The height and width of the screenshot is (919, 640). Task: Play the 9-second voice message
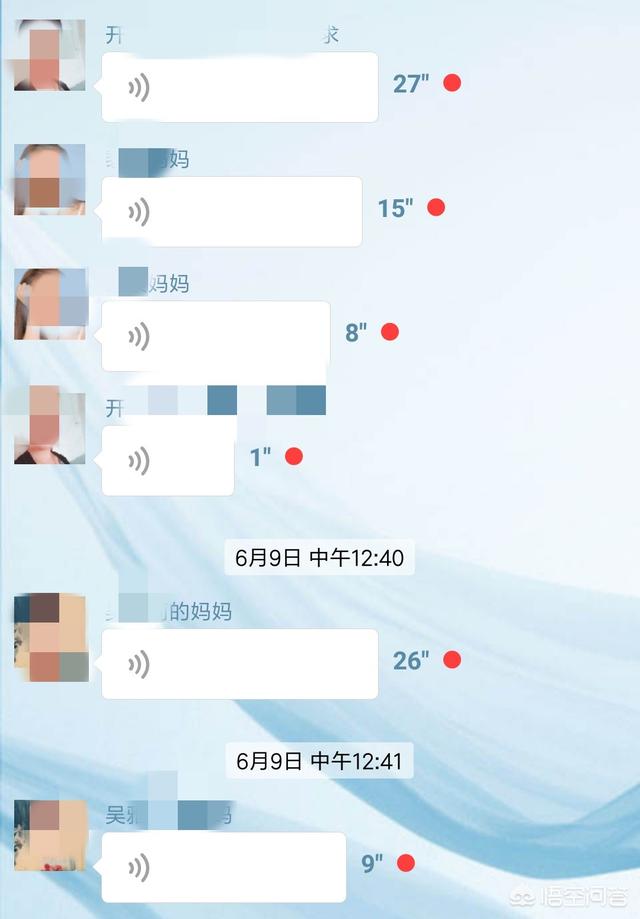(x=224, y=867)
